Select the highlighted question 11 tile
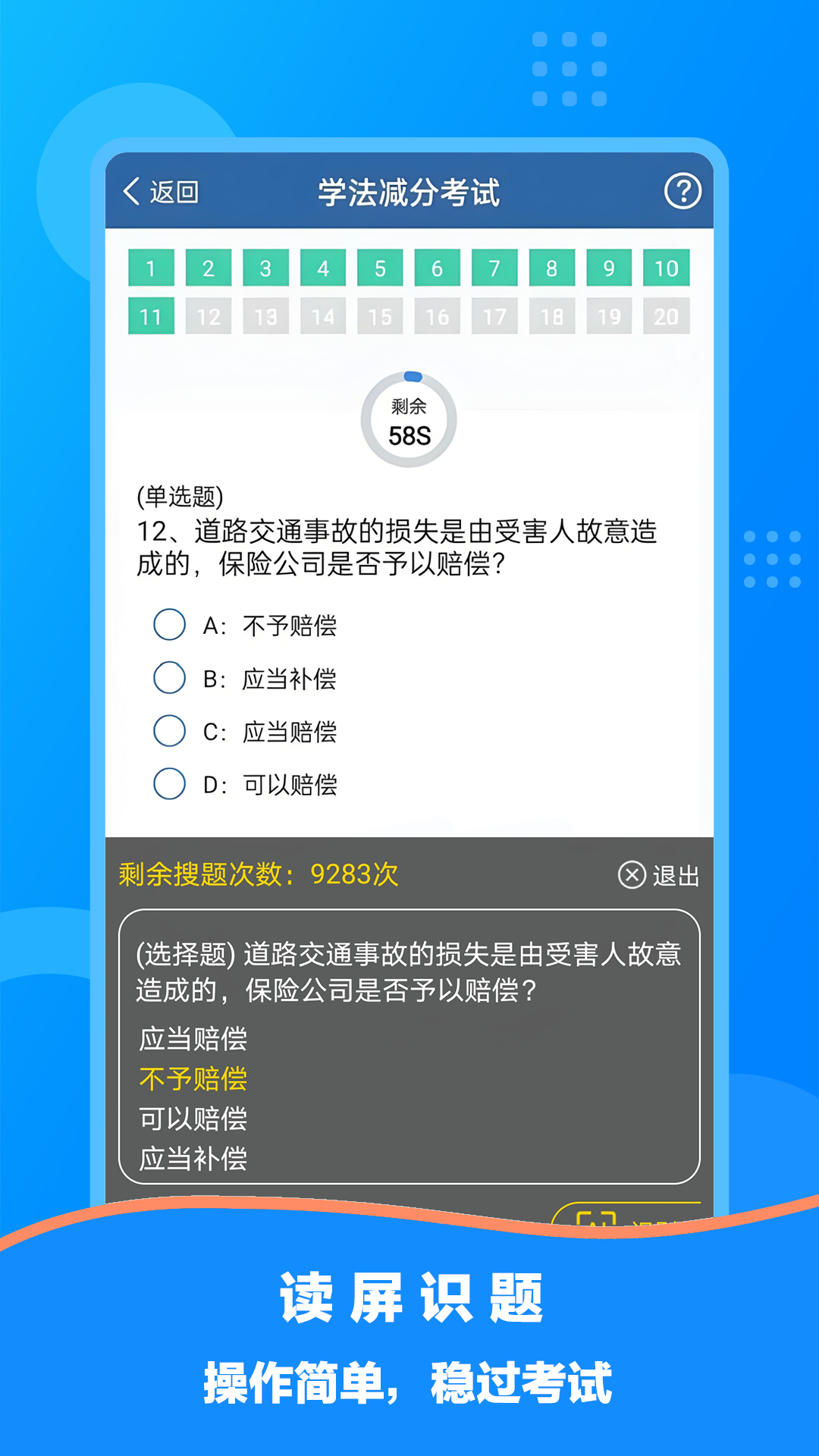This screenshot has width=819, height=1456. tap(151, 316)
